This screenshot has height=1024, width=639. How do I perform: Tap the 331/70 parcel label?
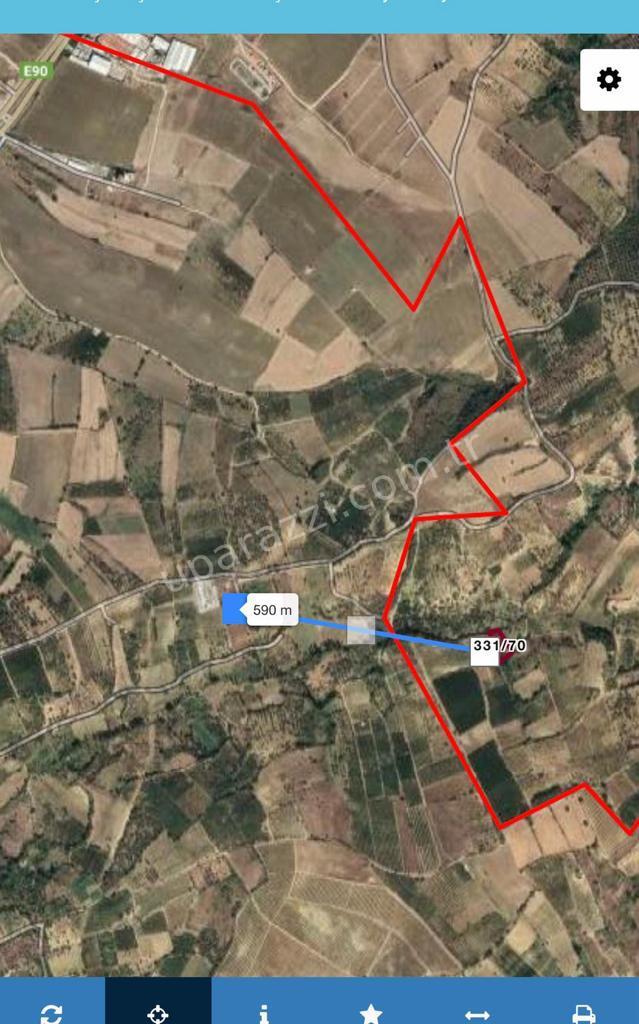[x=499, y=646]
